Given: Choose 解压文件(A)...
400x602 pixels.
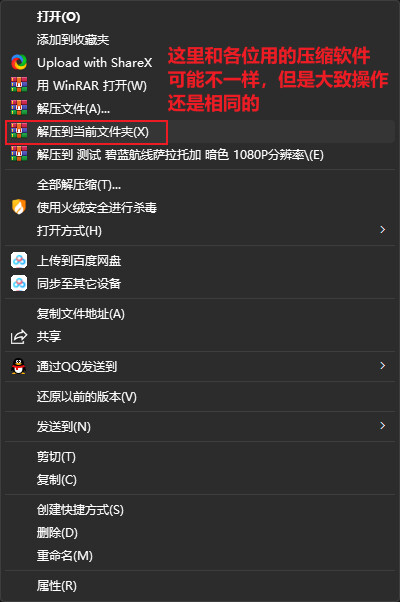Looking at the screenshot, I should coord(200,109).
